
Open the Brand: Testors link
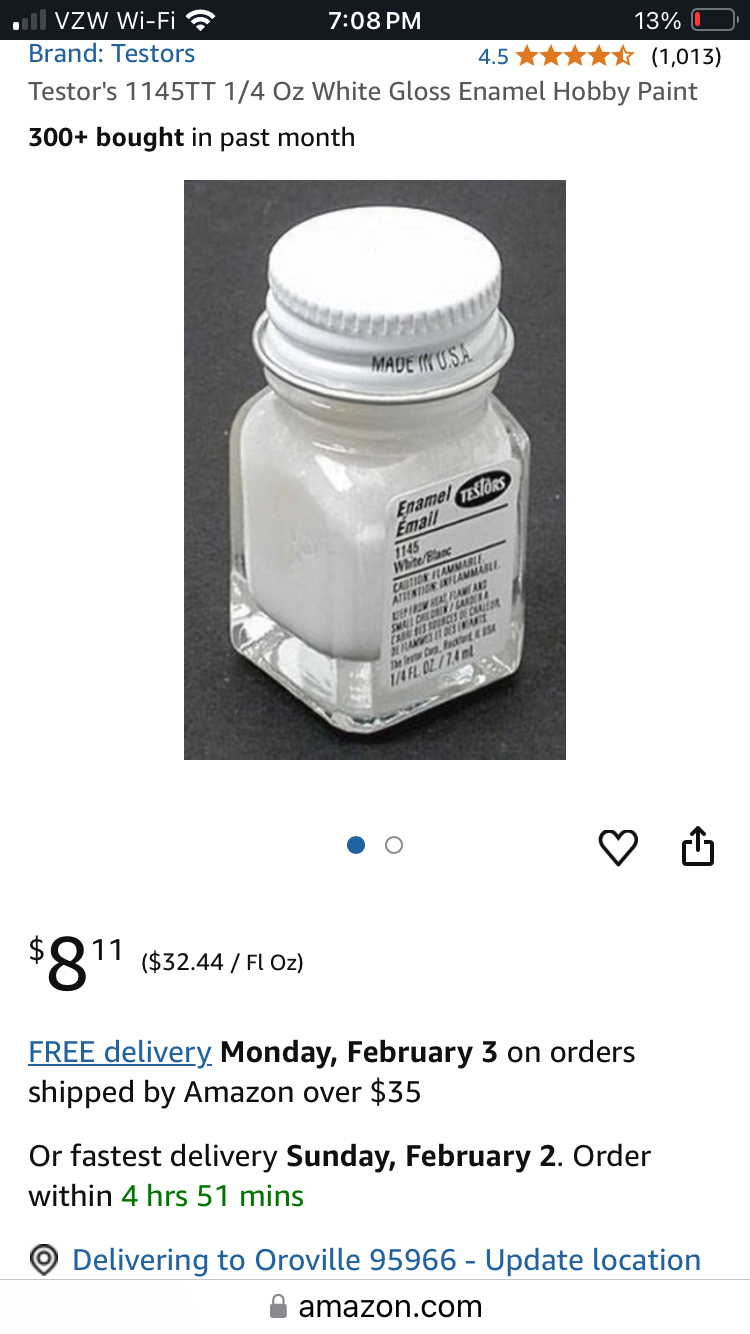tap(112, 54)
